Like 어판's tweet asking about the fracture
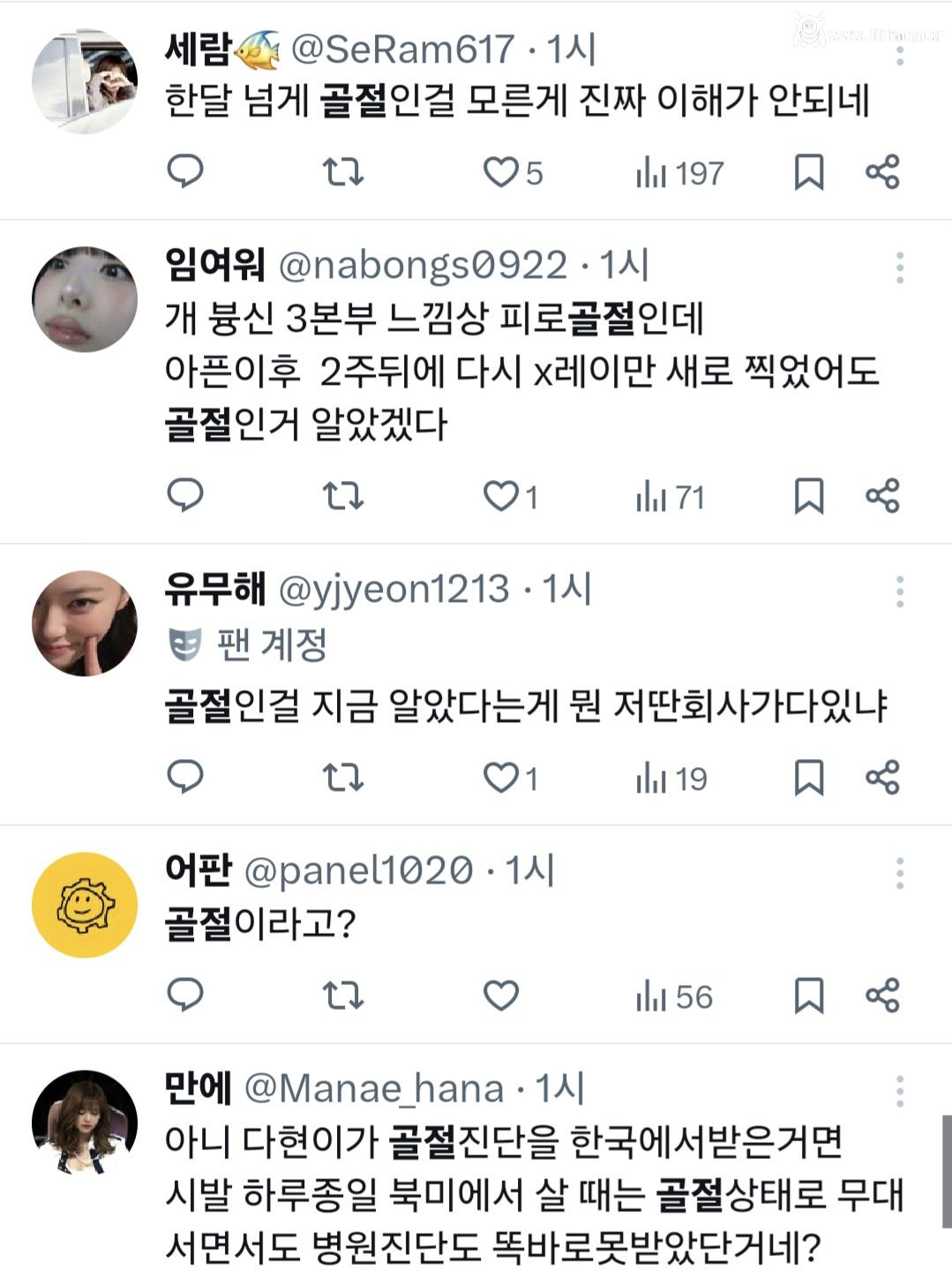Viewport: 952px width, 1271px height. 503,996
